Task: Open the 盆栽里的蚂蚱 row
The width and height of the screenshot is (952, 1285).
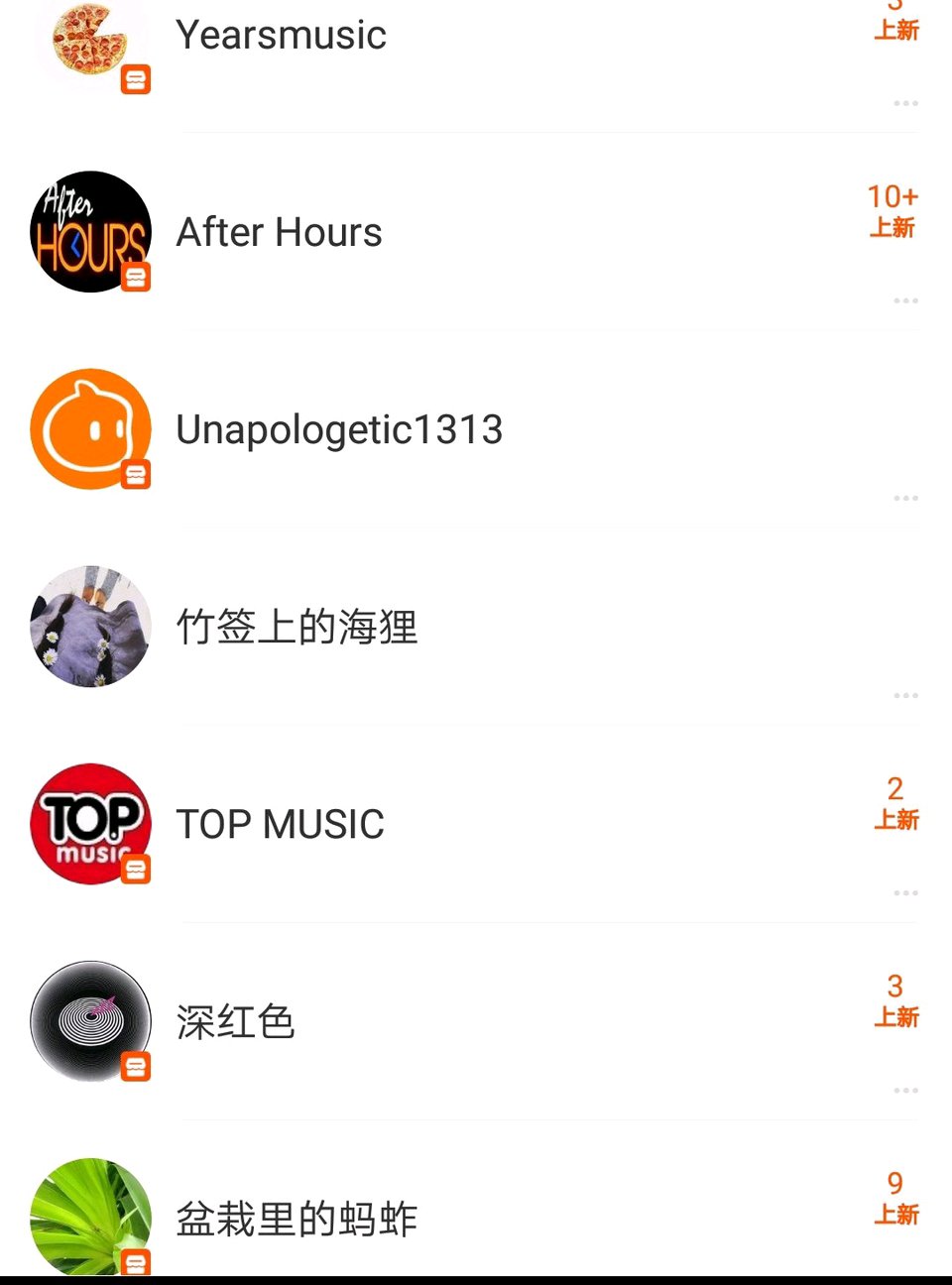Action: [x=297, y=1220]
